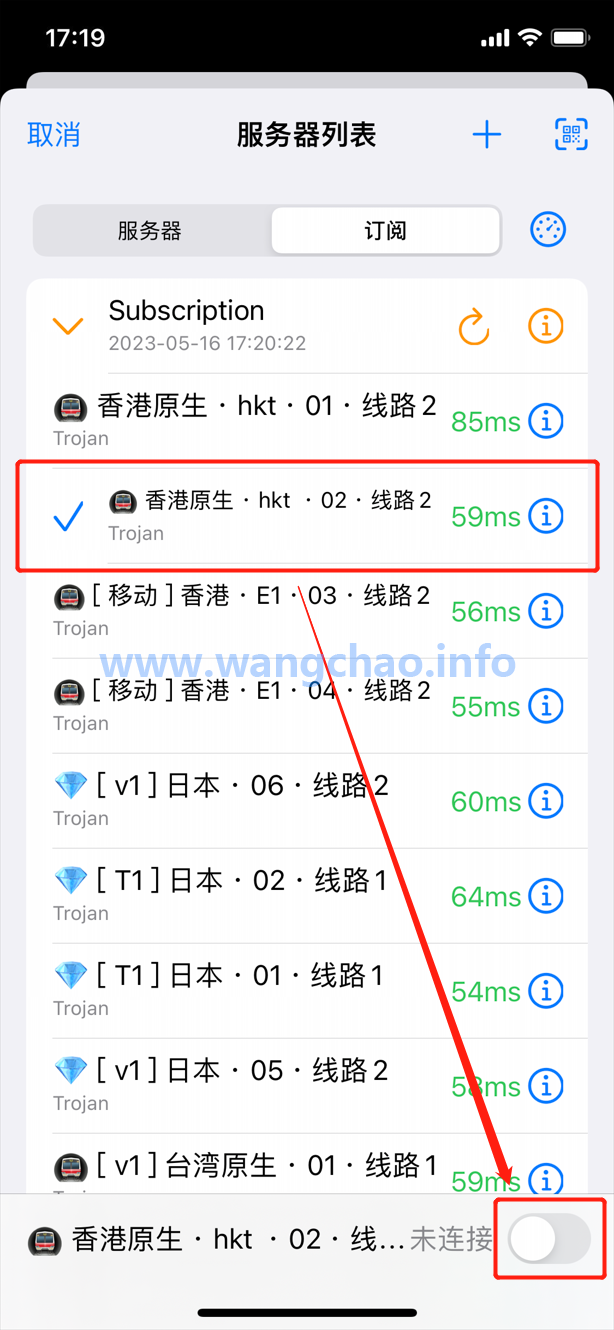This screenshot has width=614, height=1330.
Task: Open the QR code scanner
Action: click(571, 135)
